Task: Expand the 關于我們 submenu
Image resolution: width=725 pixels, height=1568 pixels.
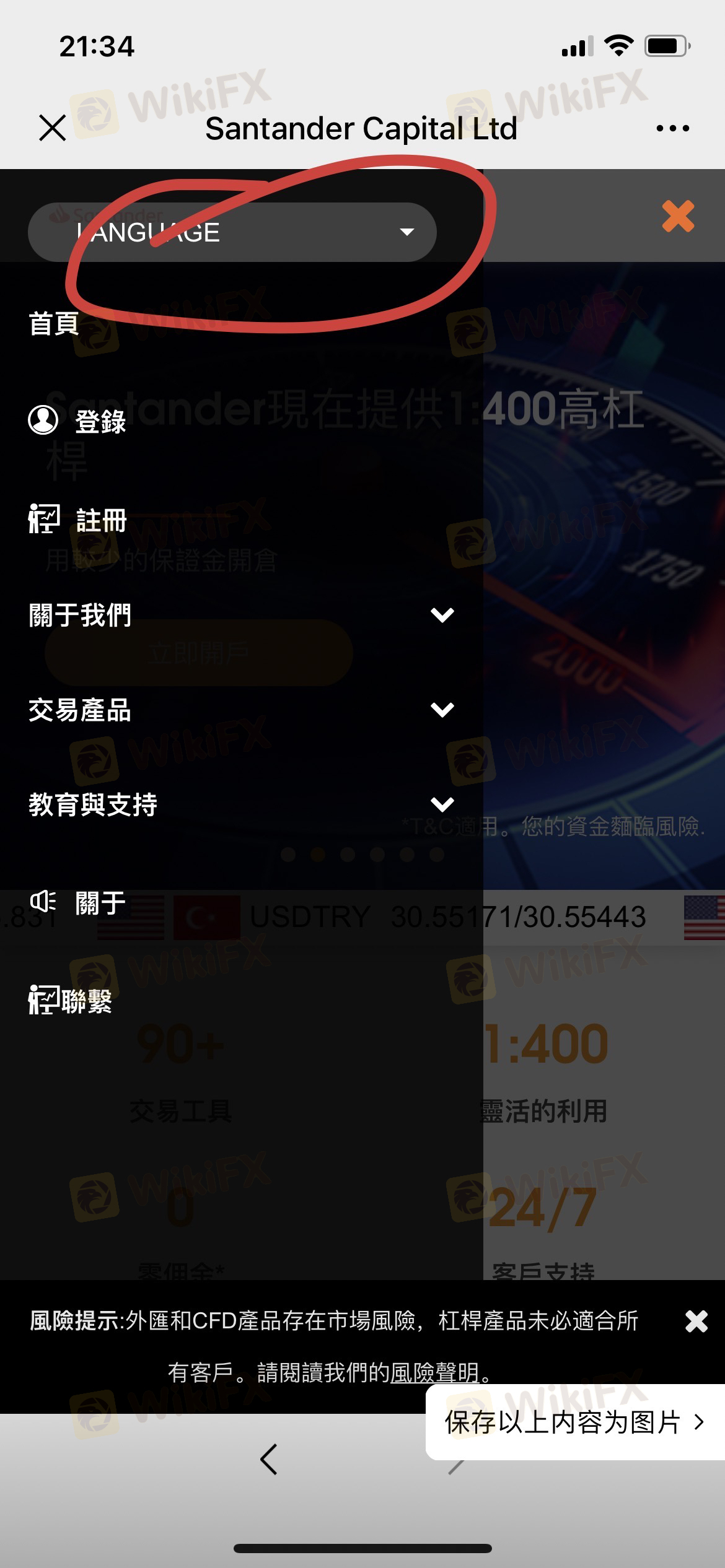Action: (x=442, y=615)
